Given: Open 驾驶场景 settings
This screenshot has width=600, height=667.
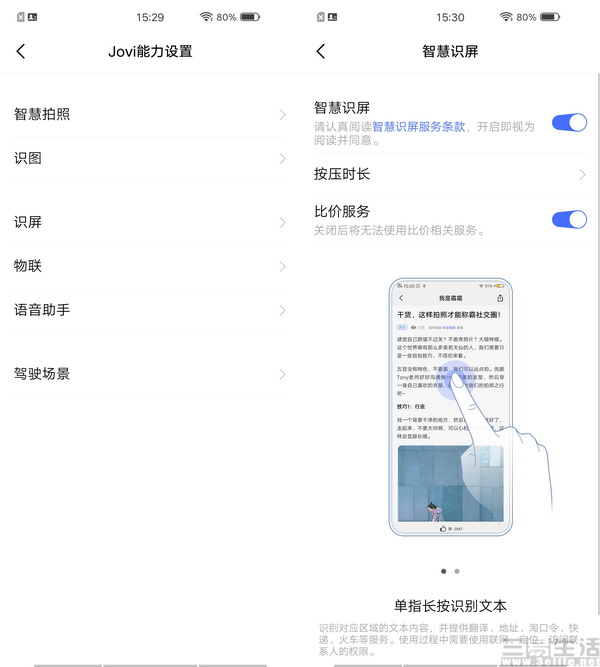Looking at the screenshot, I should 150,374.
